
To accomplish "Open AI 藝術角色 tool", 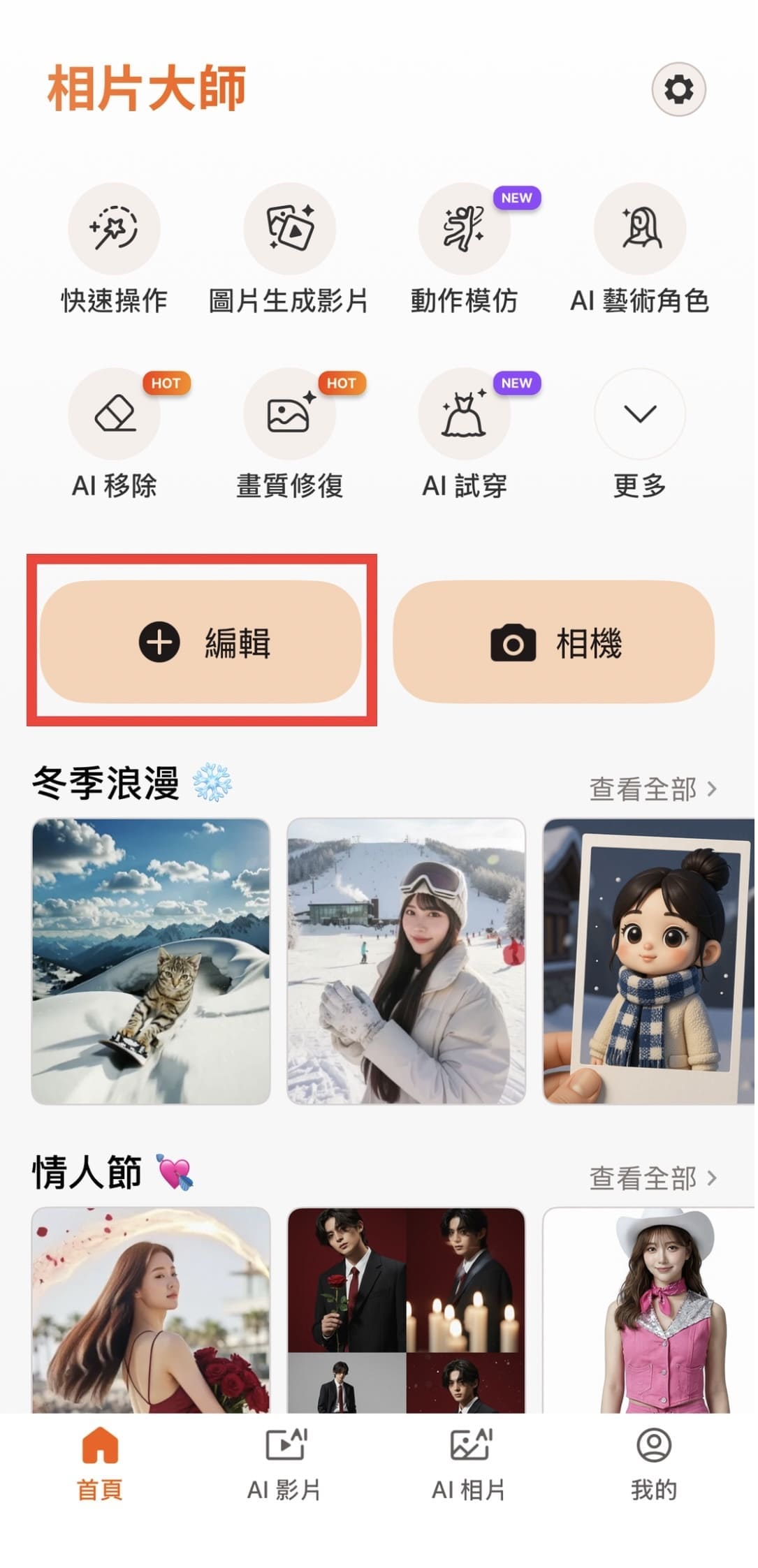I will [640, 229].
